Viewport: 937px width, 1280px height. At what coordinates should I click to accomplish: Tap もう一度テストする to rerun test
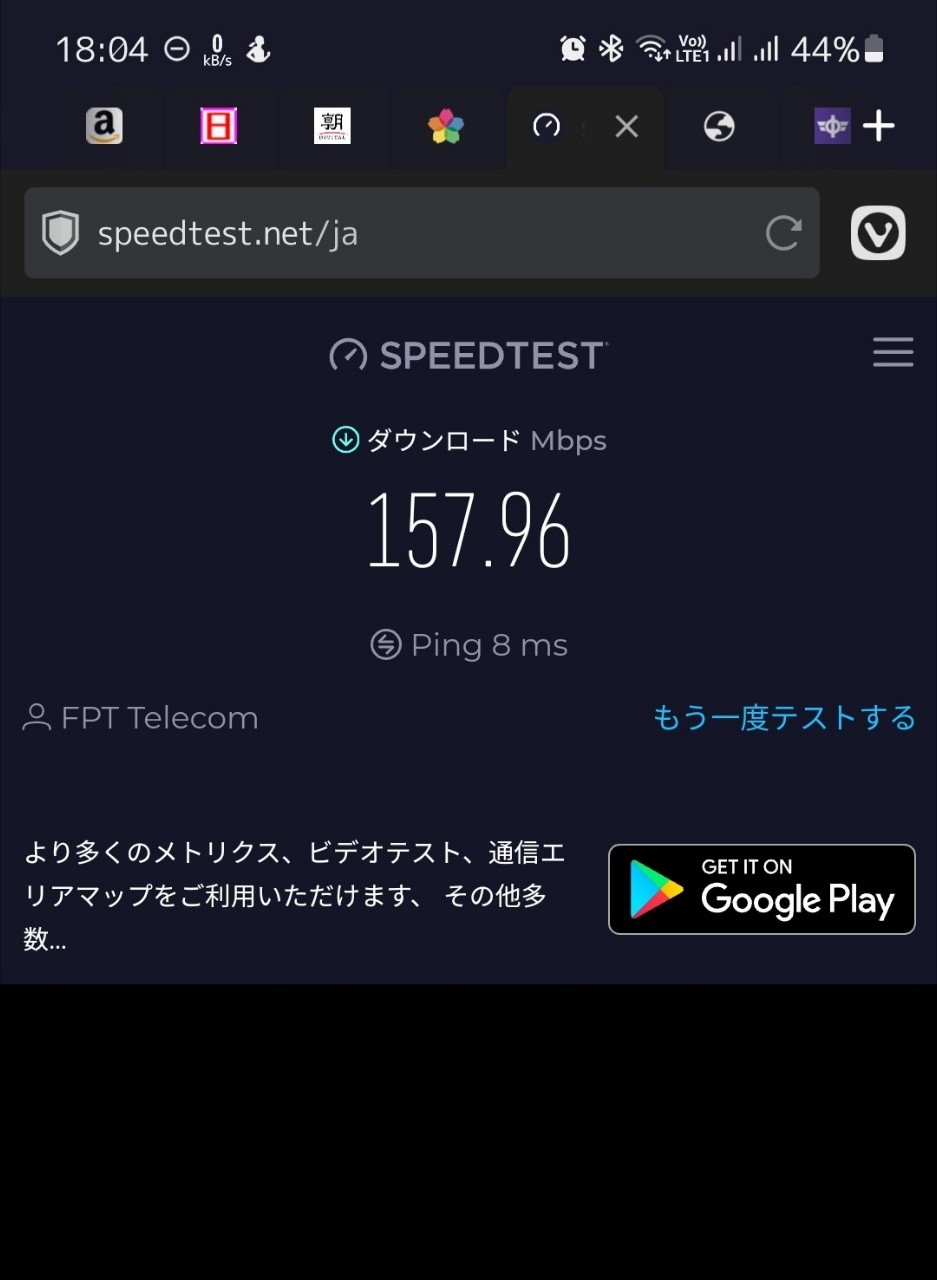784,718
